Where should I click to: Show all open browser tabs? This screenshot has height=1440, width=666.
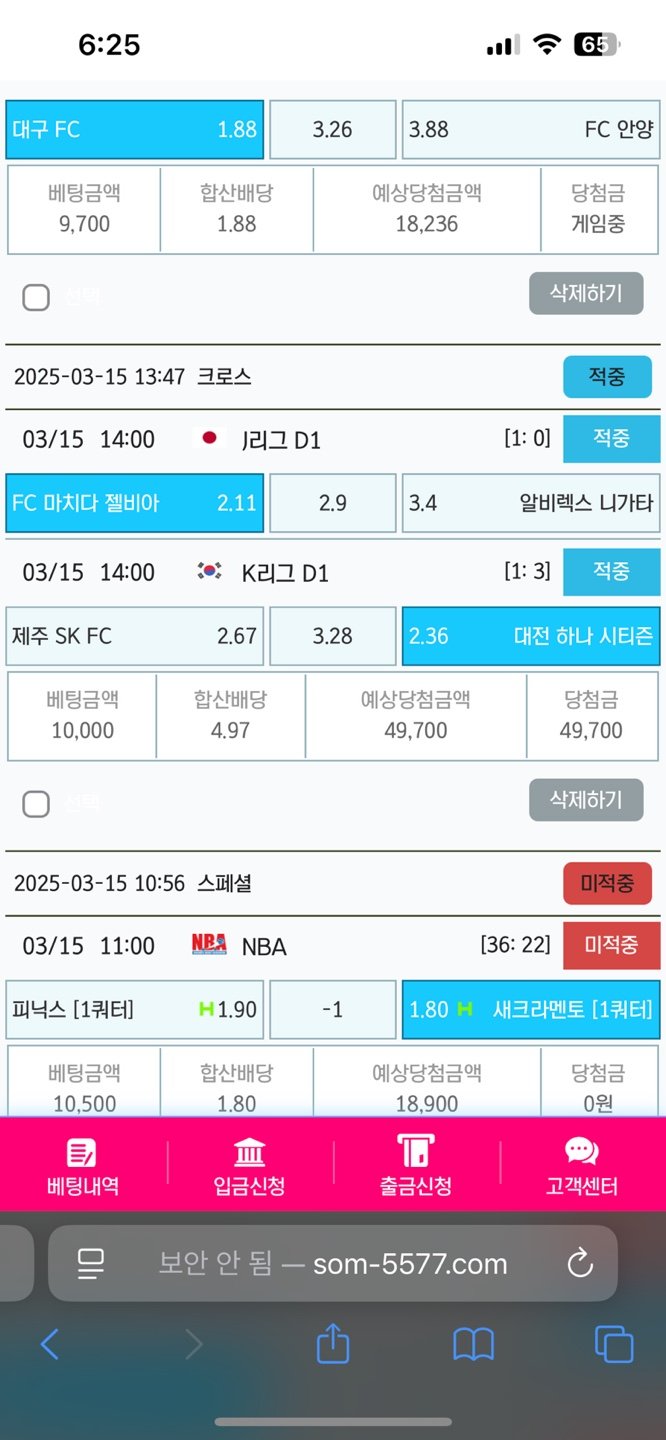pyautogui.click(x=613, y=1345)
